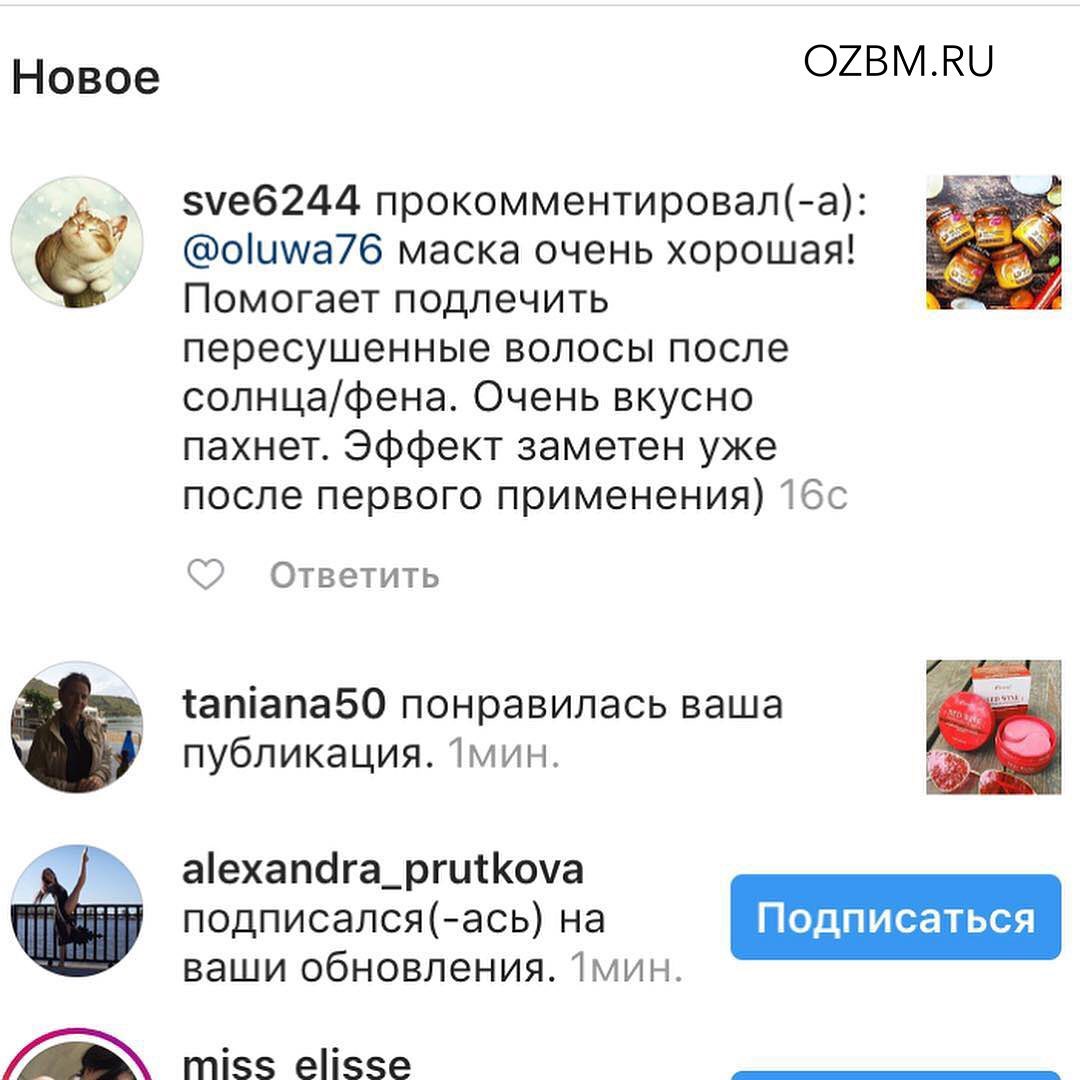
Task: Open alexandra_prutkova's profile avatar
Action: [77, 911]
